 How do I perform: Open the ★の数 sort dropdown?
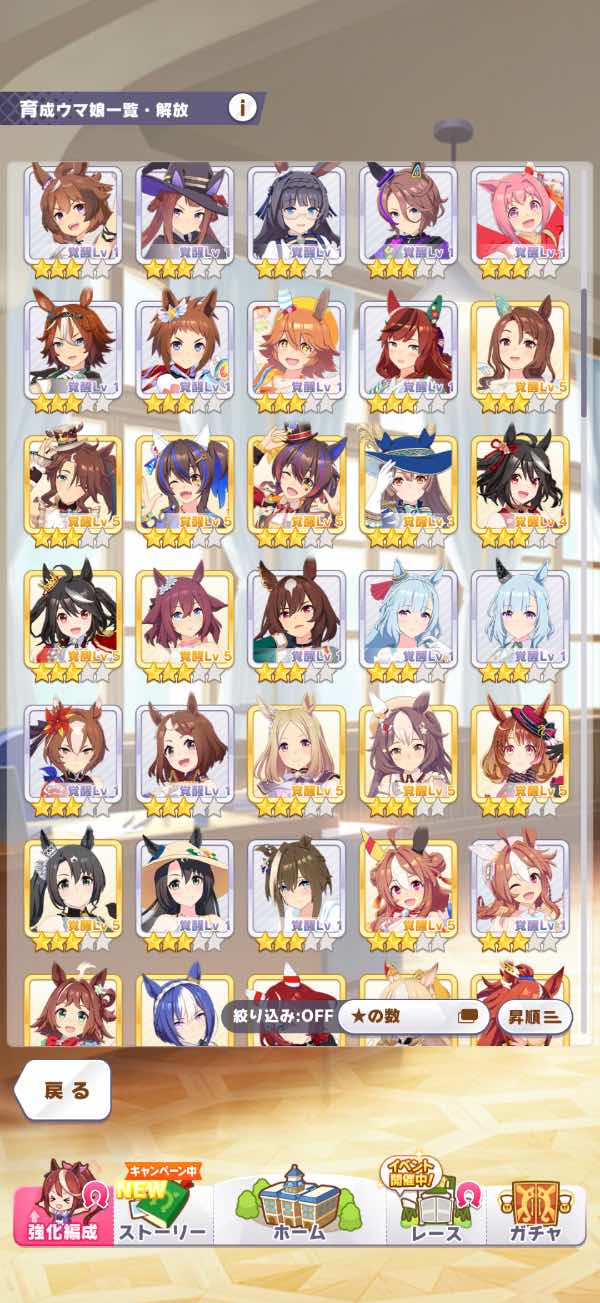point(412,1016)
